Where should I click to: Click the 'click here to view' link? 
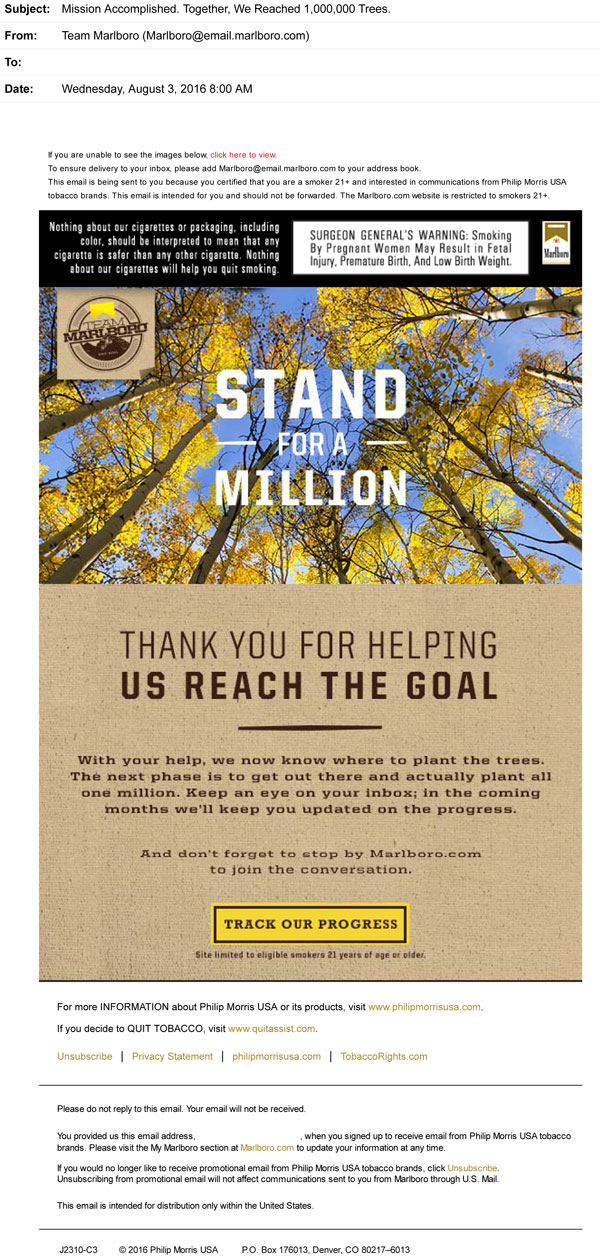243,155
